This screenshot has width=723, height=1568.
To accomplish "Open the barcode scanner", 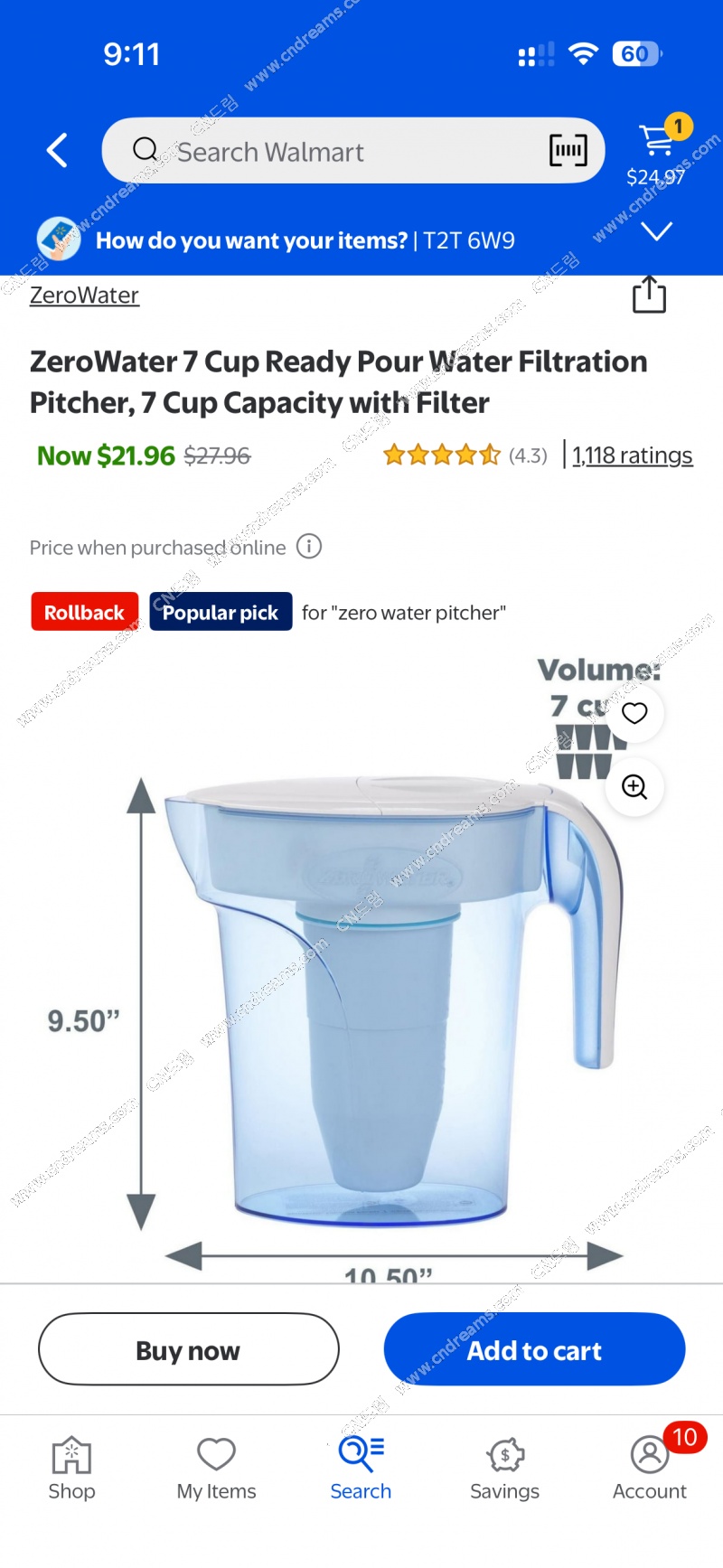I will pyautogui.click(x=568, y=150).
